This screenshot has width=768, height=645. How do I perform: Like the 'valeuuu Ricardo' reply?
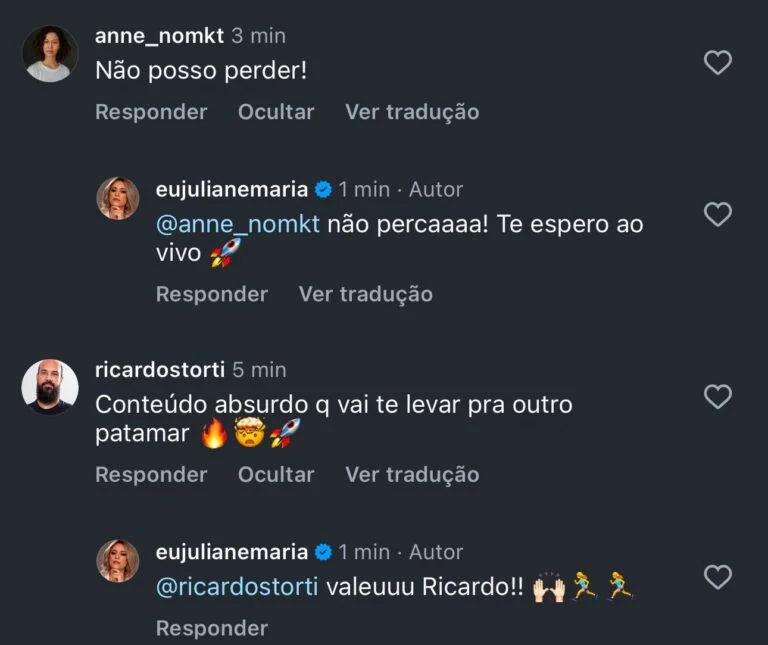click(718, 577)
